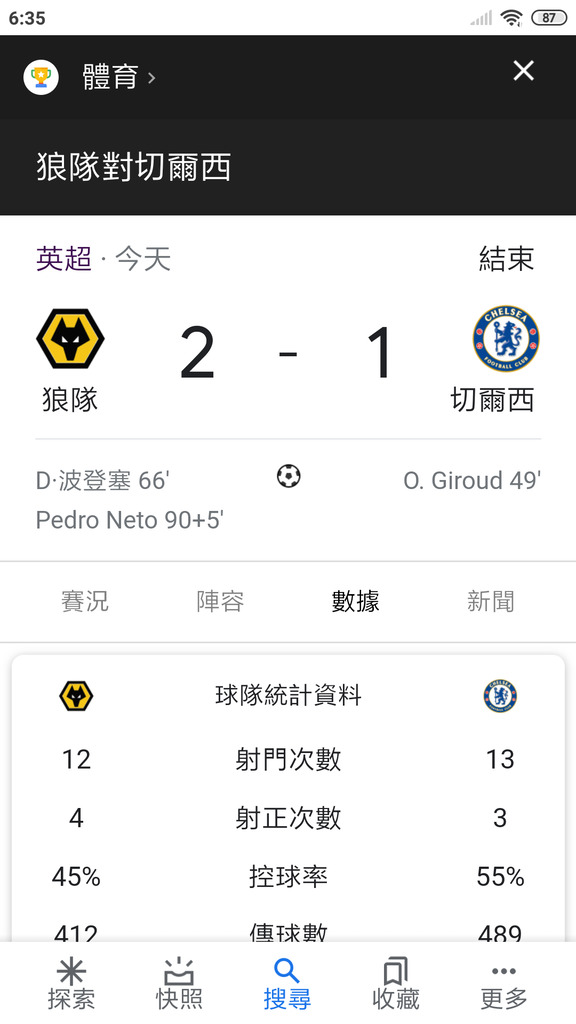
Task: Open the 狼隊 team page
Action: (x=70, y=360)
